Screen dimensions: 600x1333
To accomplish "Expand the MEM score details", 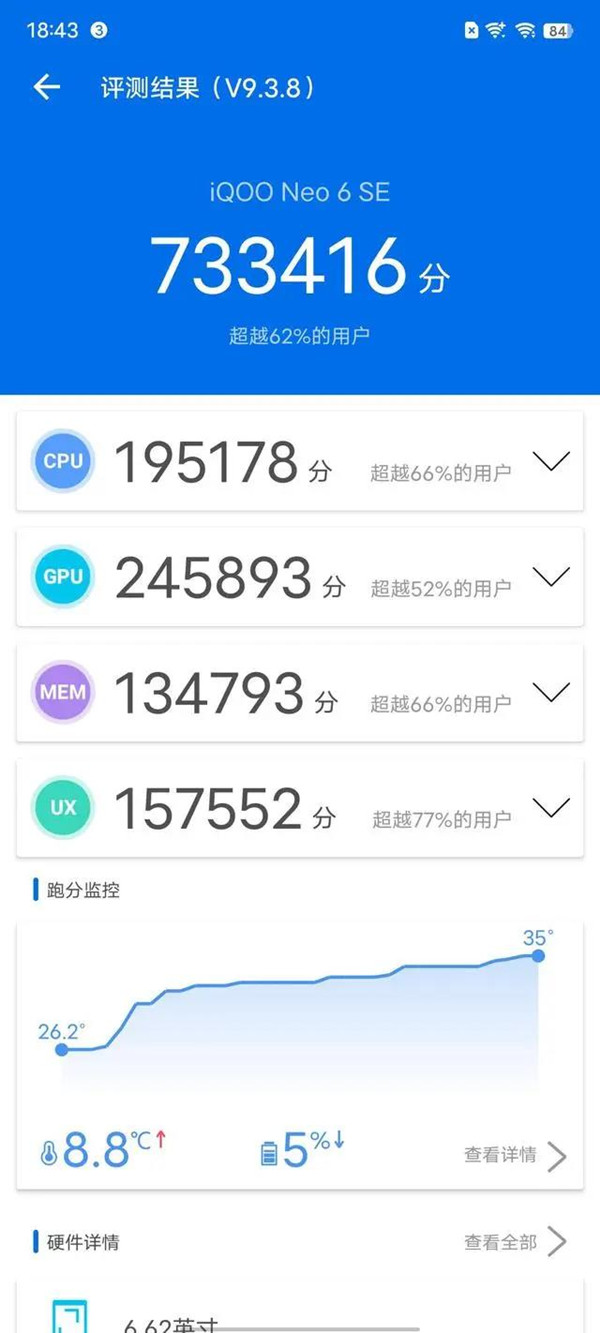I will 551,691.
